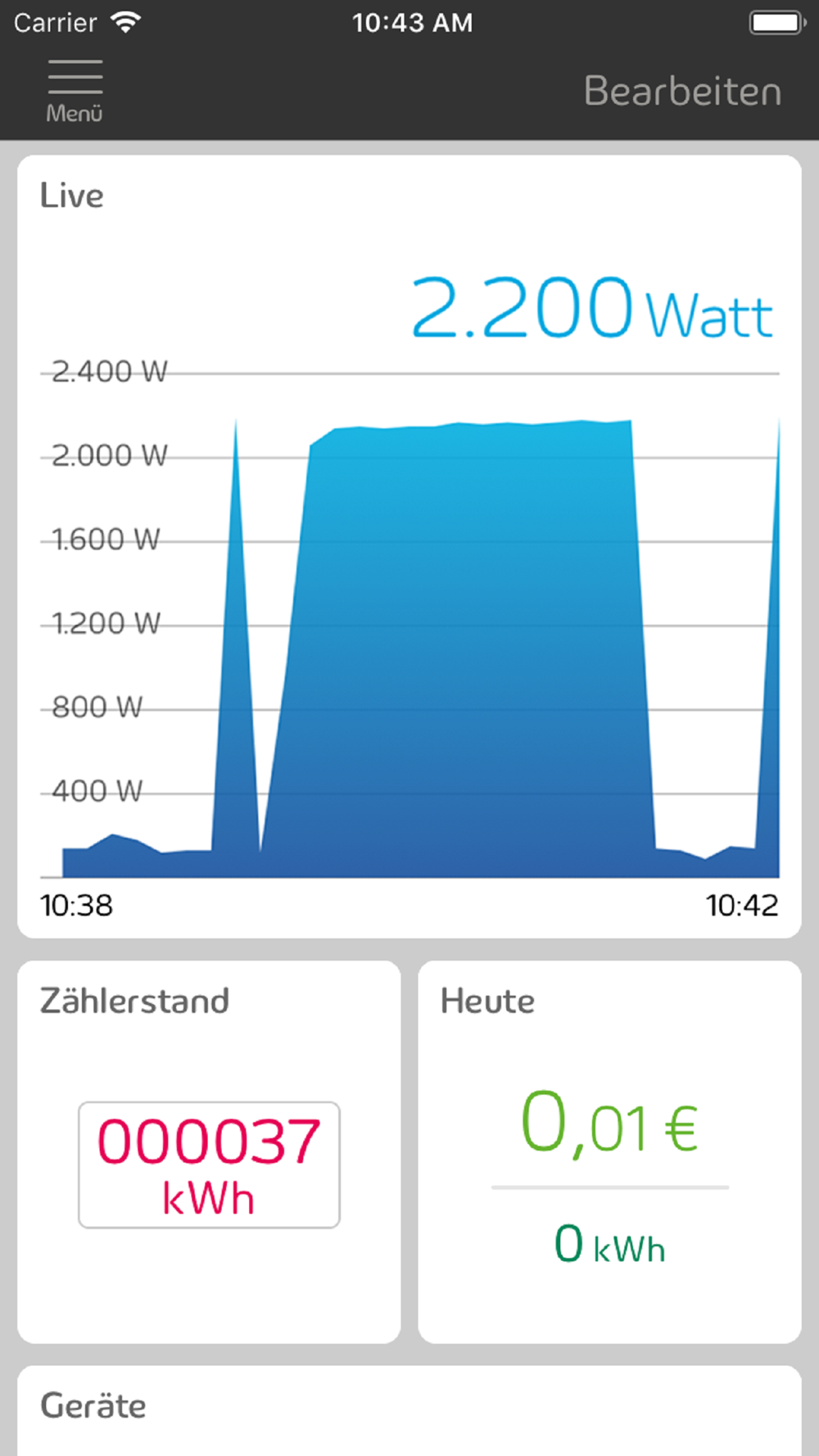819x1456 pixels.
Task: Open the Zählerstand meter reading card
Action: [209, 1151]
